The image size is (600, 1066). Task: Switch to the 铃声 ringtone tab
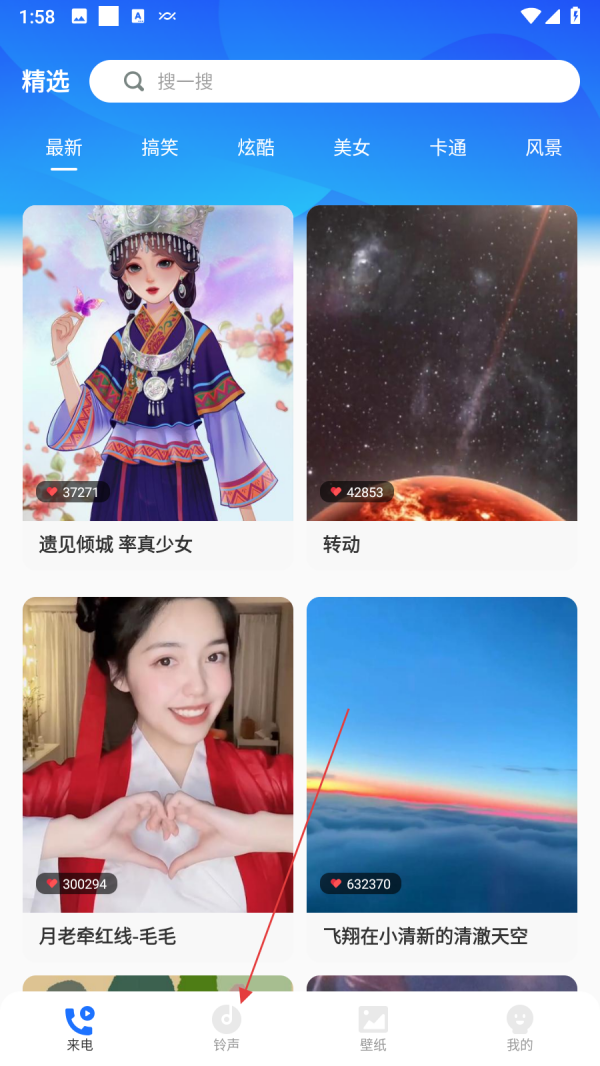[227, 1027]
